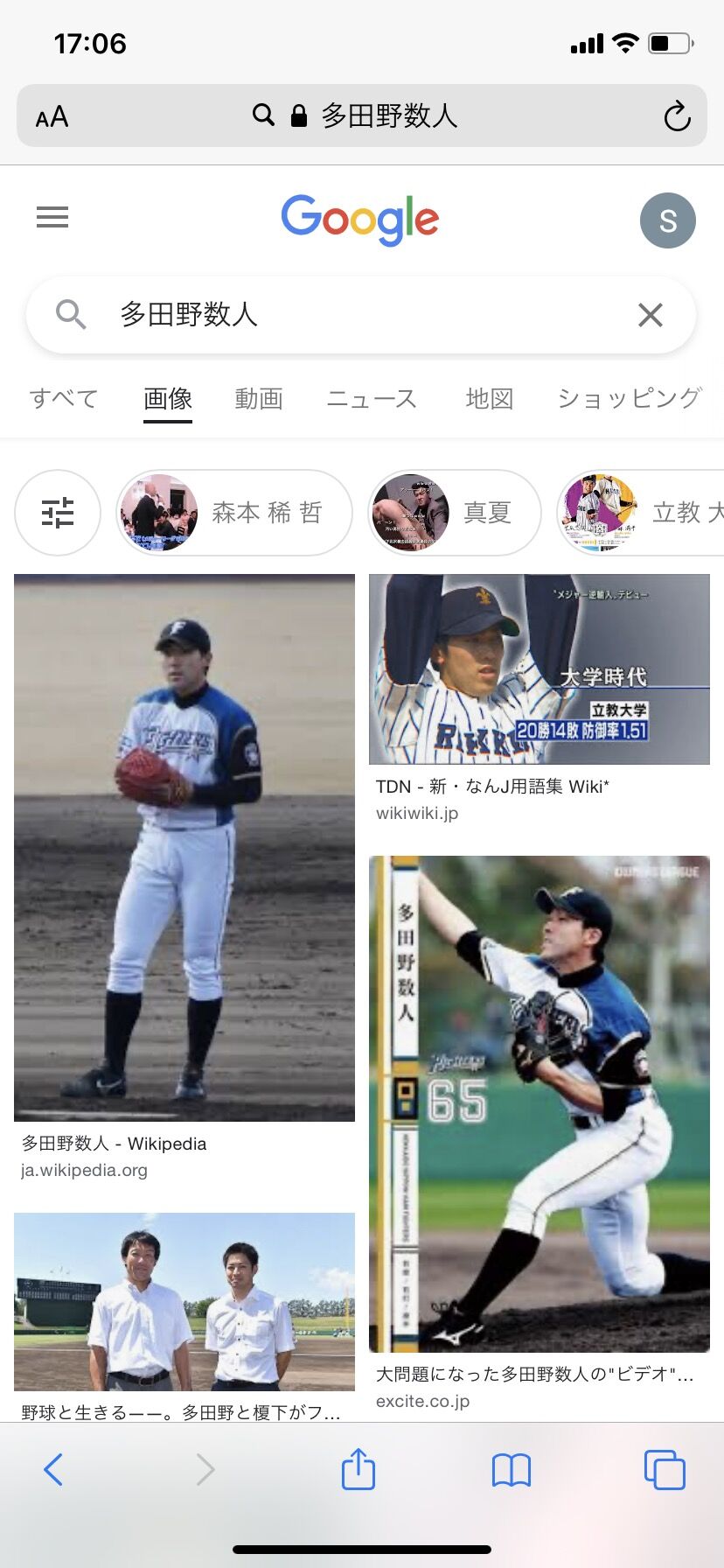Select the 森本 稀 哲 suggestion chip
This screenshot has height=1568, width=724.
click(234, 513)
